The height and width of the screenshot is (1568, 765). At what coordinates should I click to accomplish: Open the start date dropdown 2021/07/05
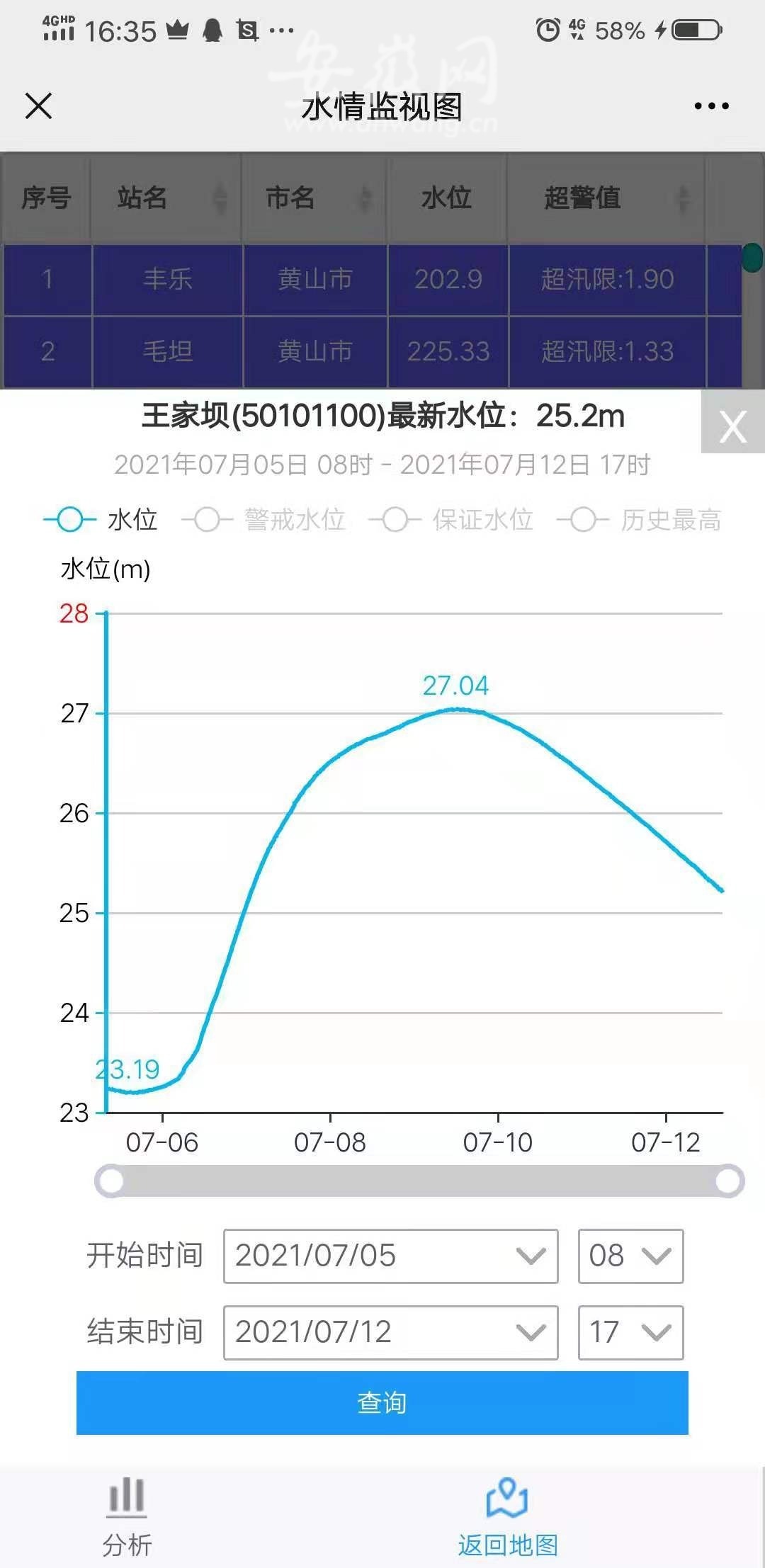[391, 1256]
